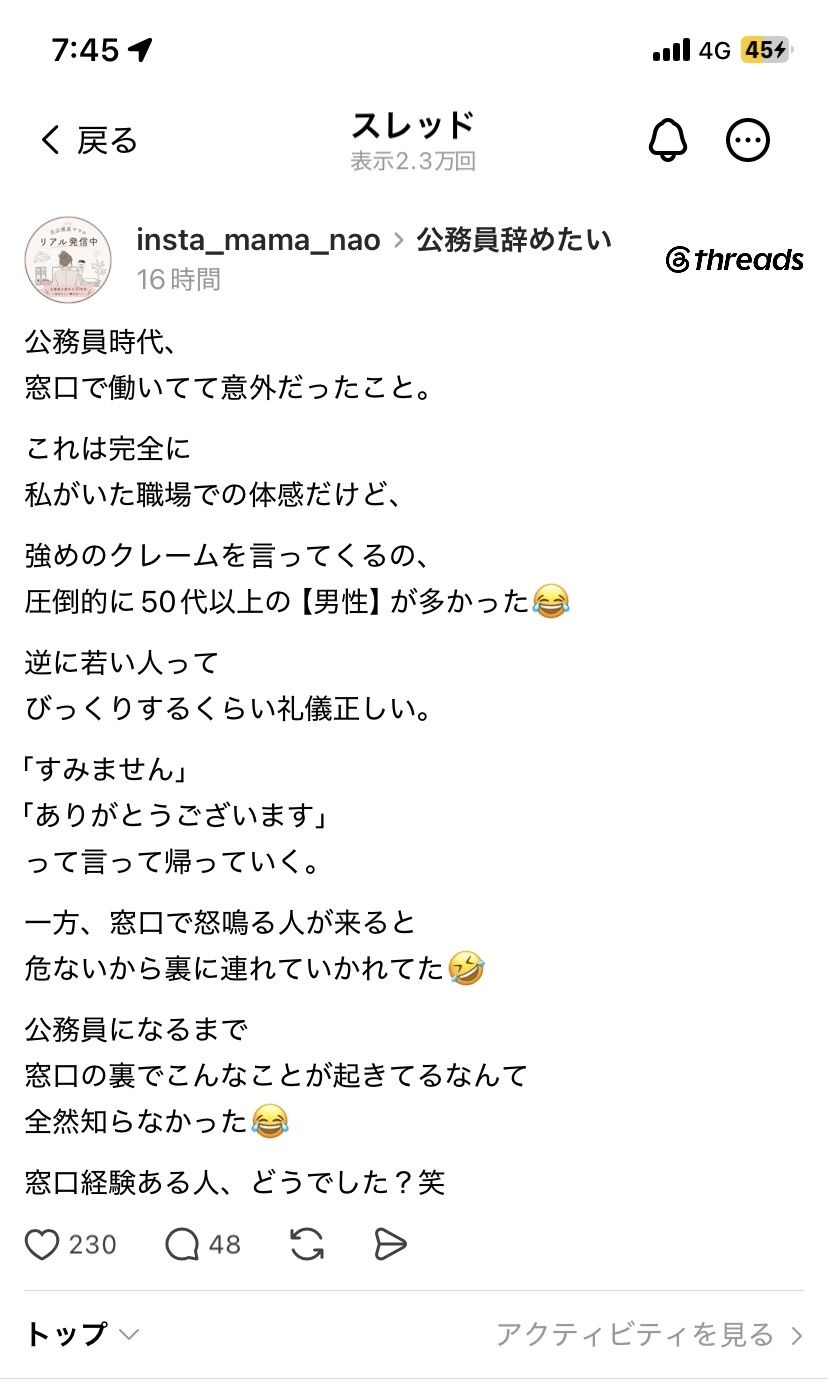The height and width of the screenshot is (1391, 828).
Task: Open アクティビティを見る
Action: click(x=650, y=1334)
